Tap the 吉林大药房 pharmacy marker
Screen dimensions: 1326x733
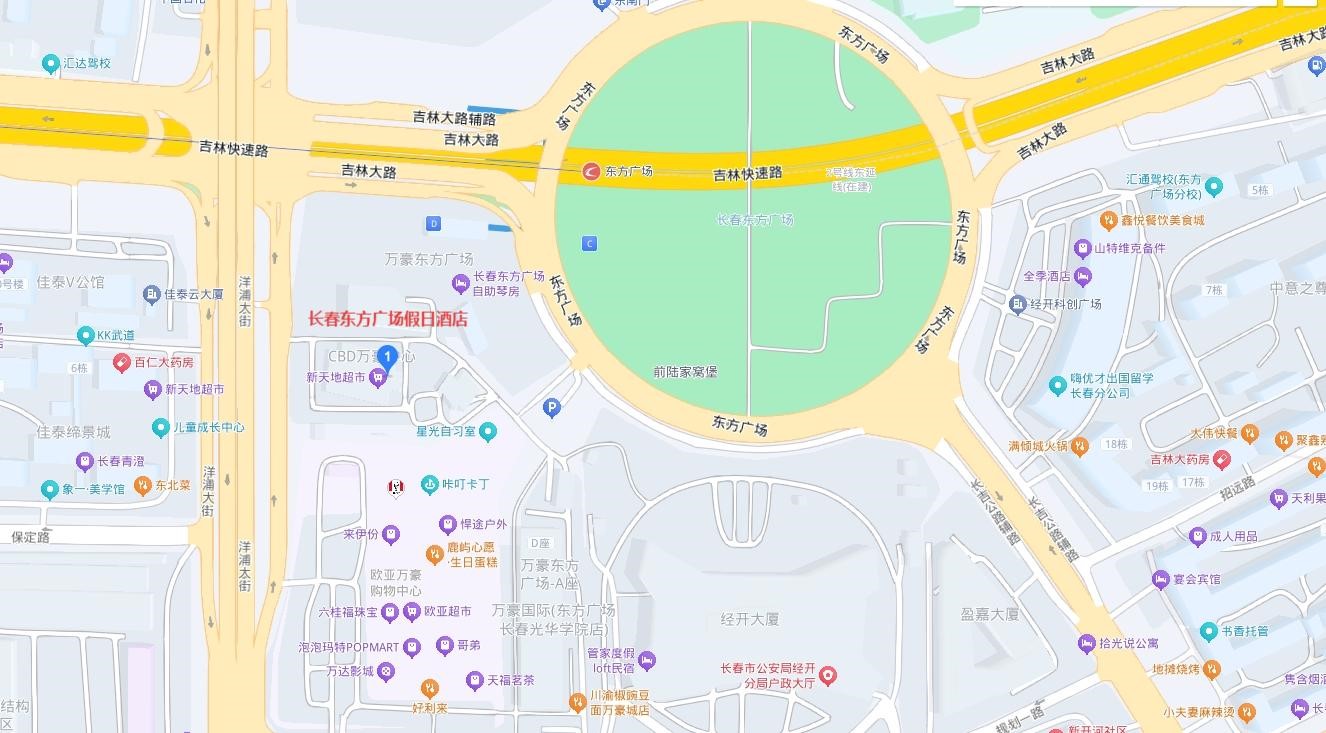pyautogui.click(x=1222, y=460)
